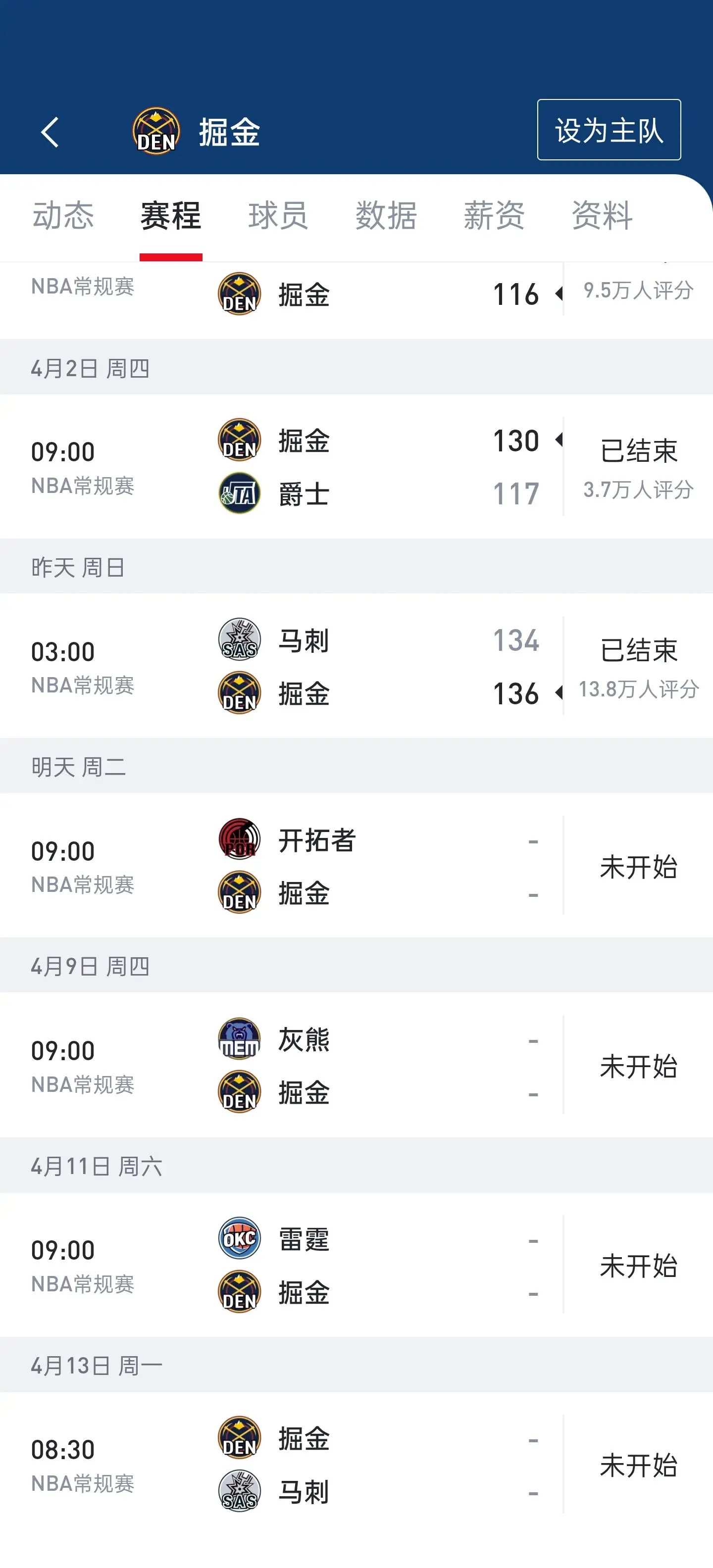This screenshot has width=713, height=1568.
Task: Click the Jazz team logo
Action: pyautogui.click(x=238, y=493)
